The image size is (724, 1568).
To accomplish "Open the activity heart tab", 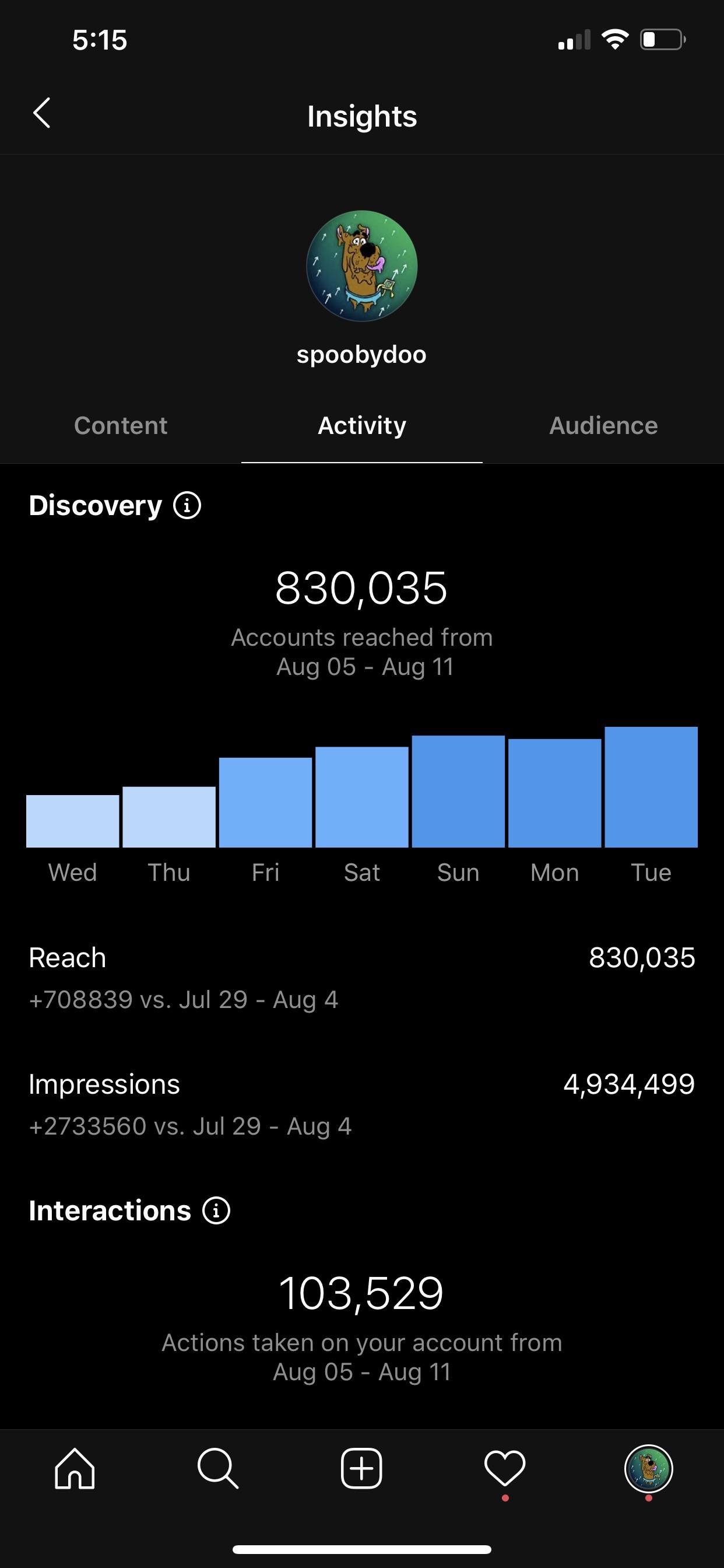I will (x=505, y=1469).
